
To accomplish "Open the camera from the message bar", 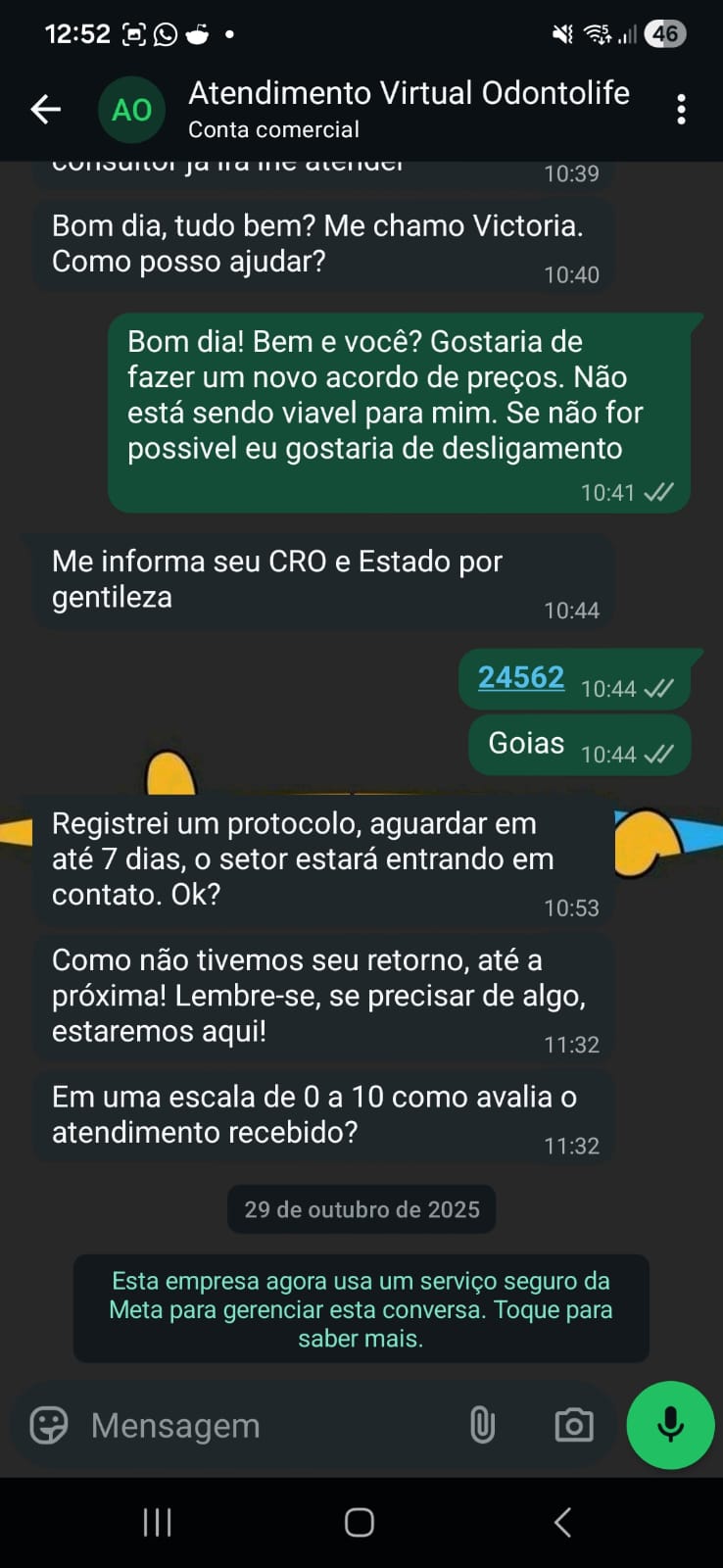I will point(573,1425).
